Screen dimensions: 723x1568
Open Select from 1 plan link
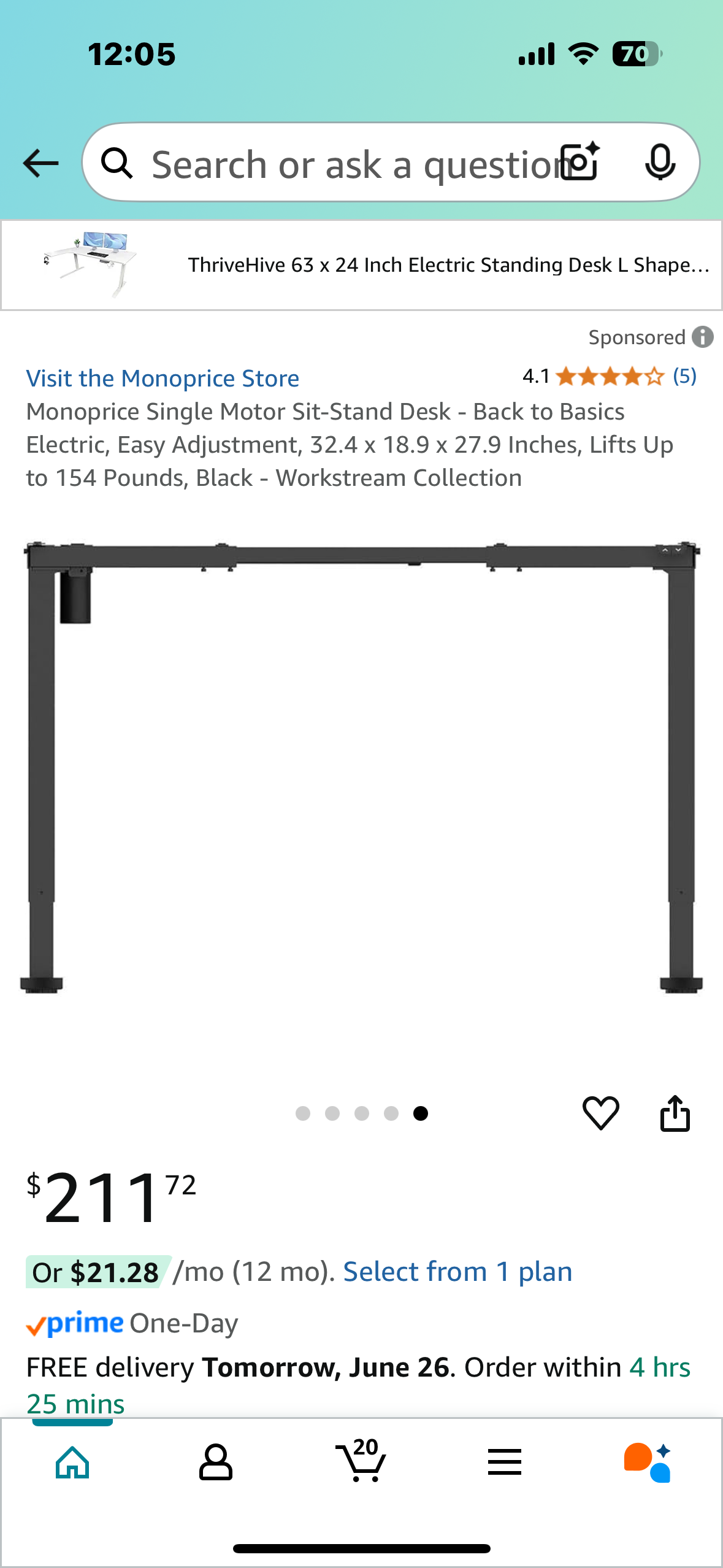[x=457, y=1272]
